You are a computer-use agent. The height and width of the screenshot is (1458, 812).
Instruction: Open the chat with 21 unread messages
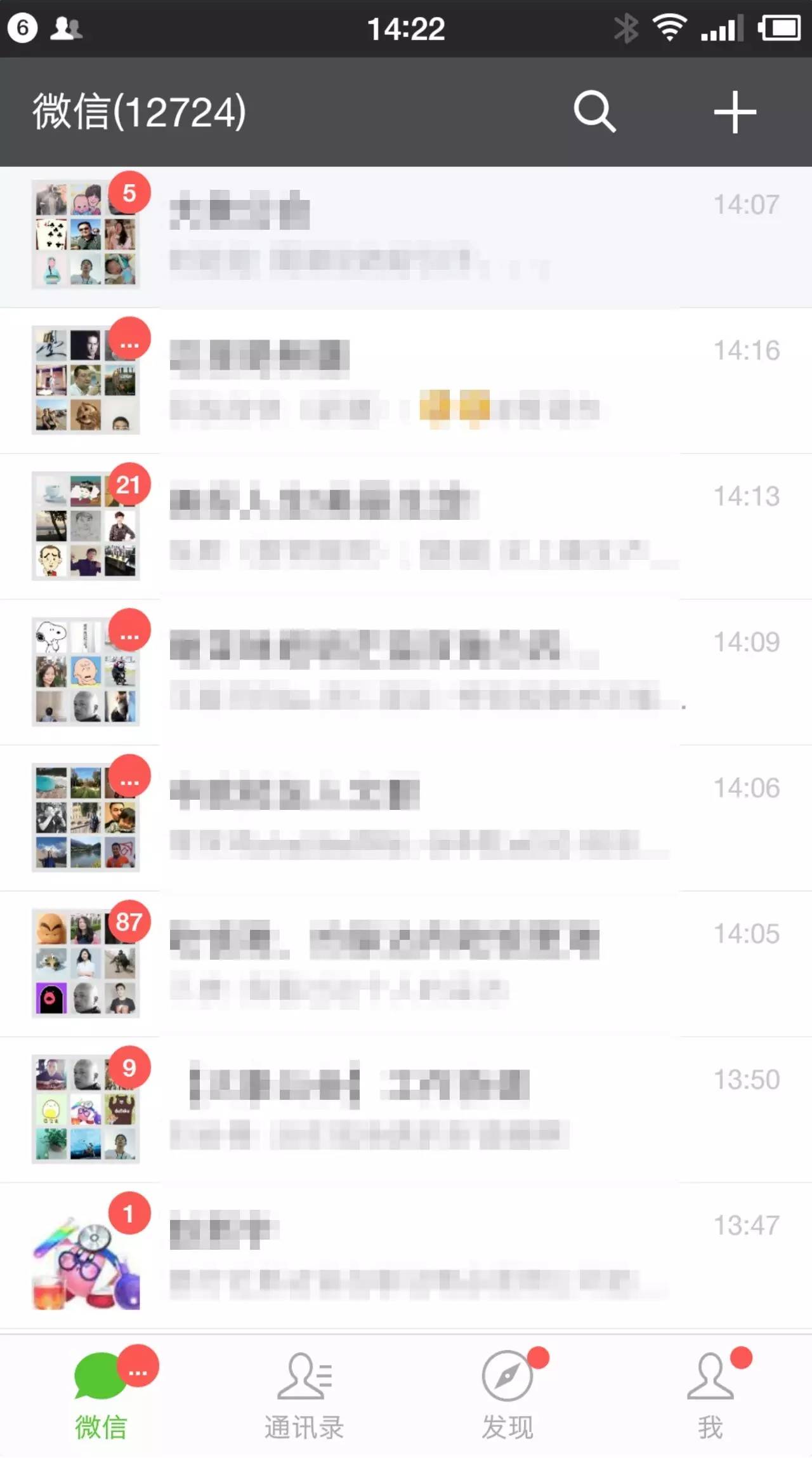point(406,527)
